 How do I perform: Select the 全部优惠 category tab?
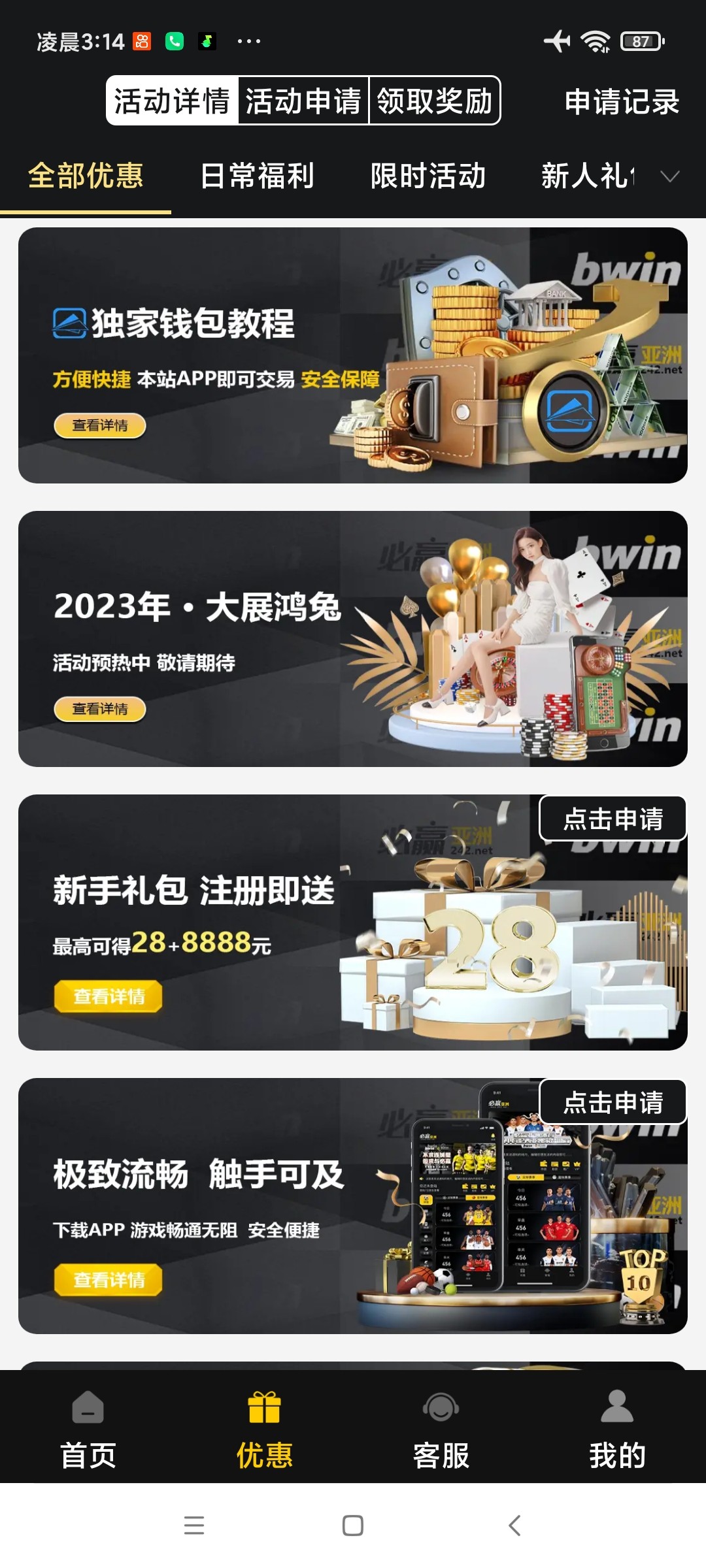coord(86,176)
